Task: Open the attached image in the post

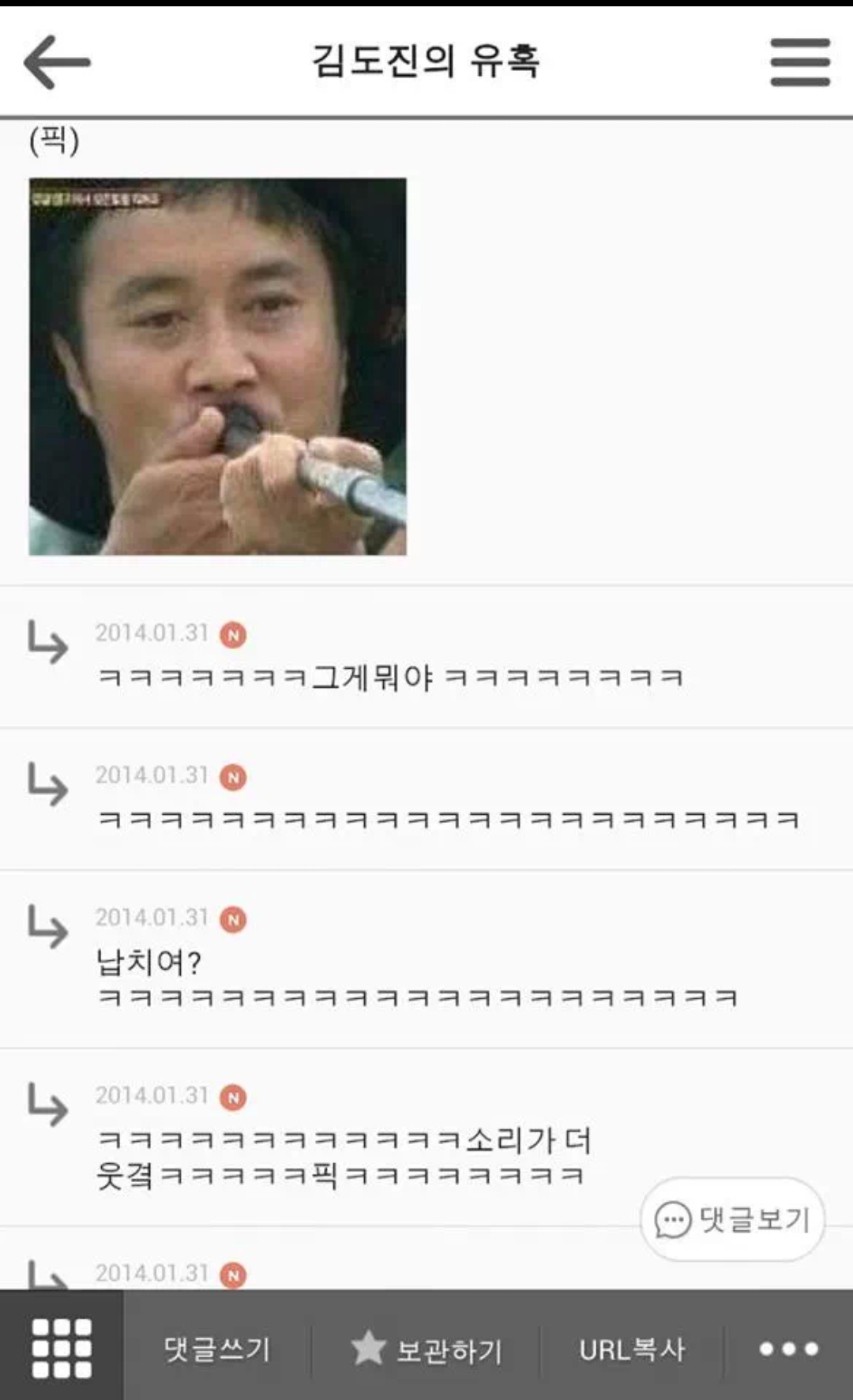Action: pos(218,366)
